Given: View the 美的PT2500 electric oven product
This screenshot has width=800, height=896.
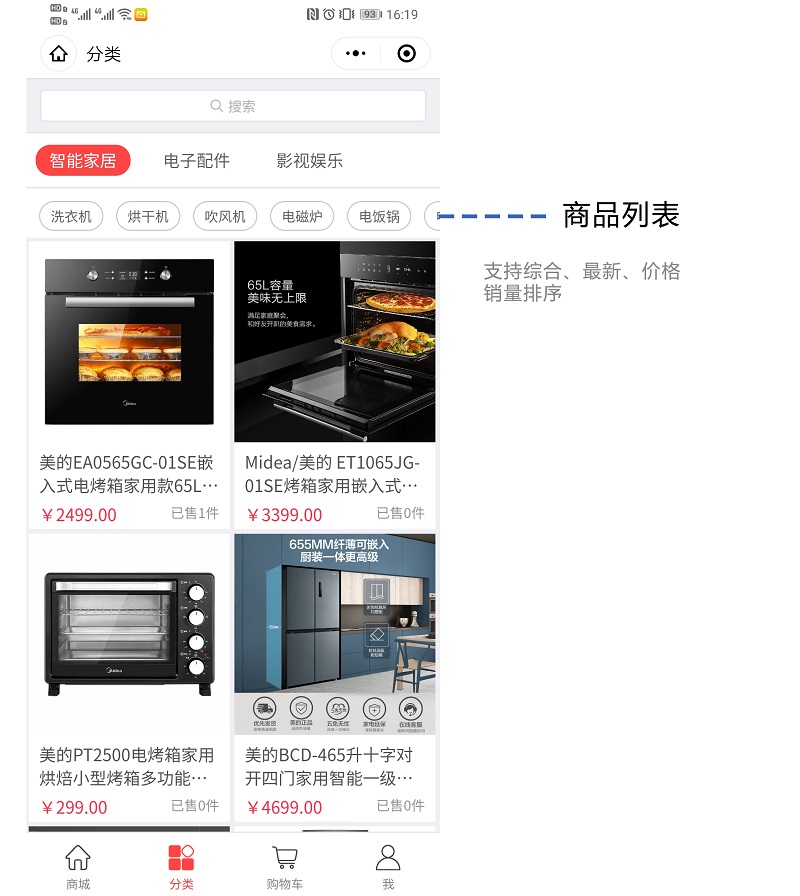Looking at the screenshot, I should coord(129,678).
